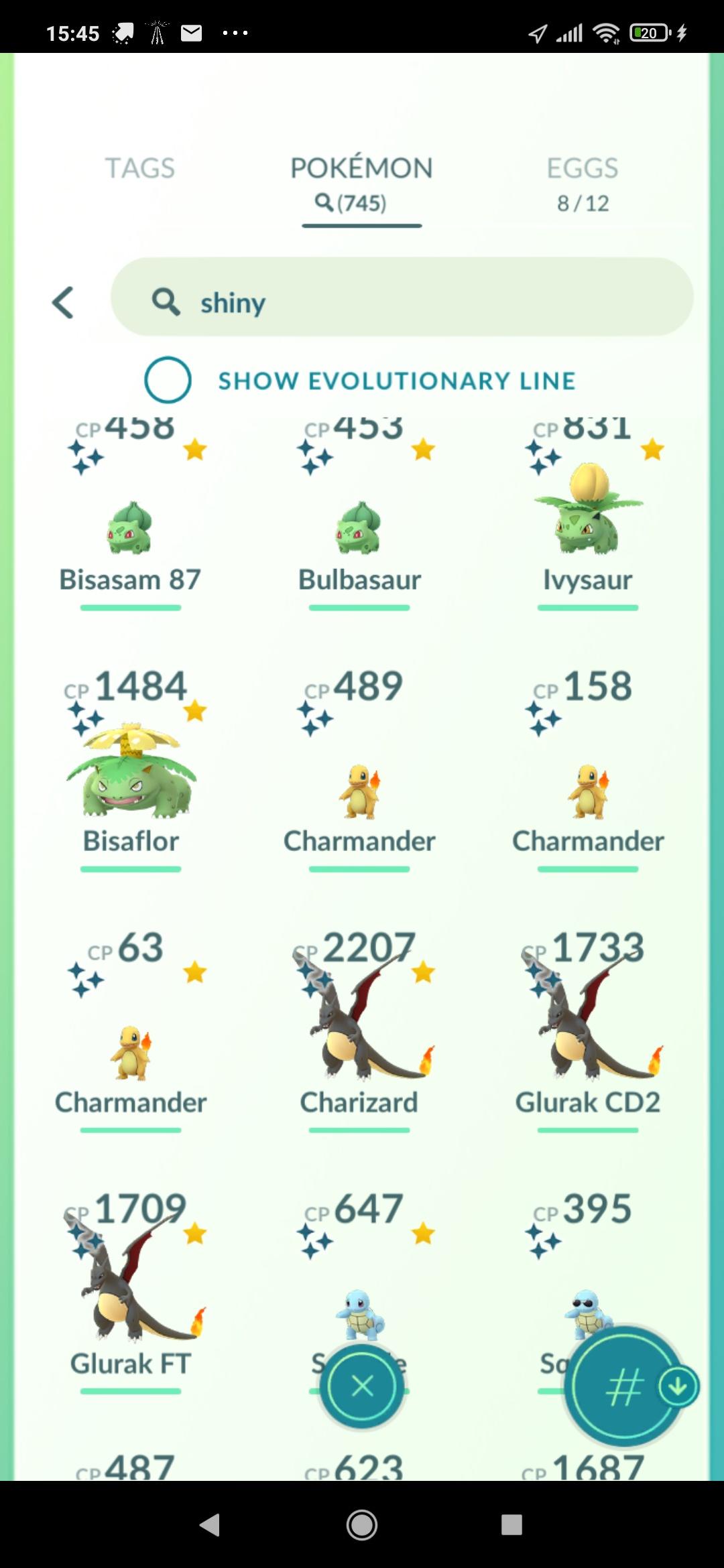724x1568 pixels.
Task: Tap the back arrow beside the search bar
Action: click(63, 302)
